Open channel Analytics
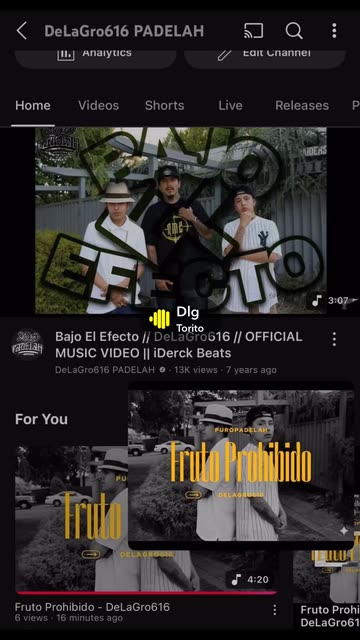This screenshot has height=640, width=360. [x=96, y=55]
